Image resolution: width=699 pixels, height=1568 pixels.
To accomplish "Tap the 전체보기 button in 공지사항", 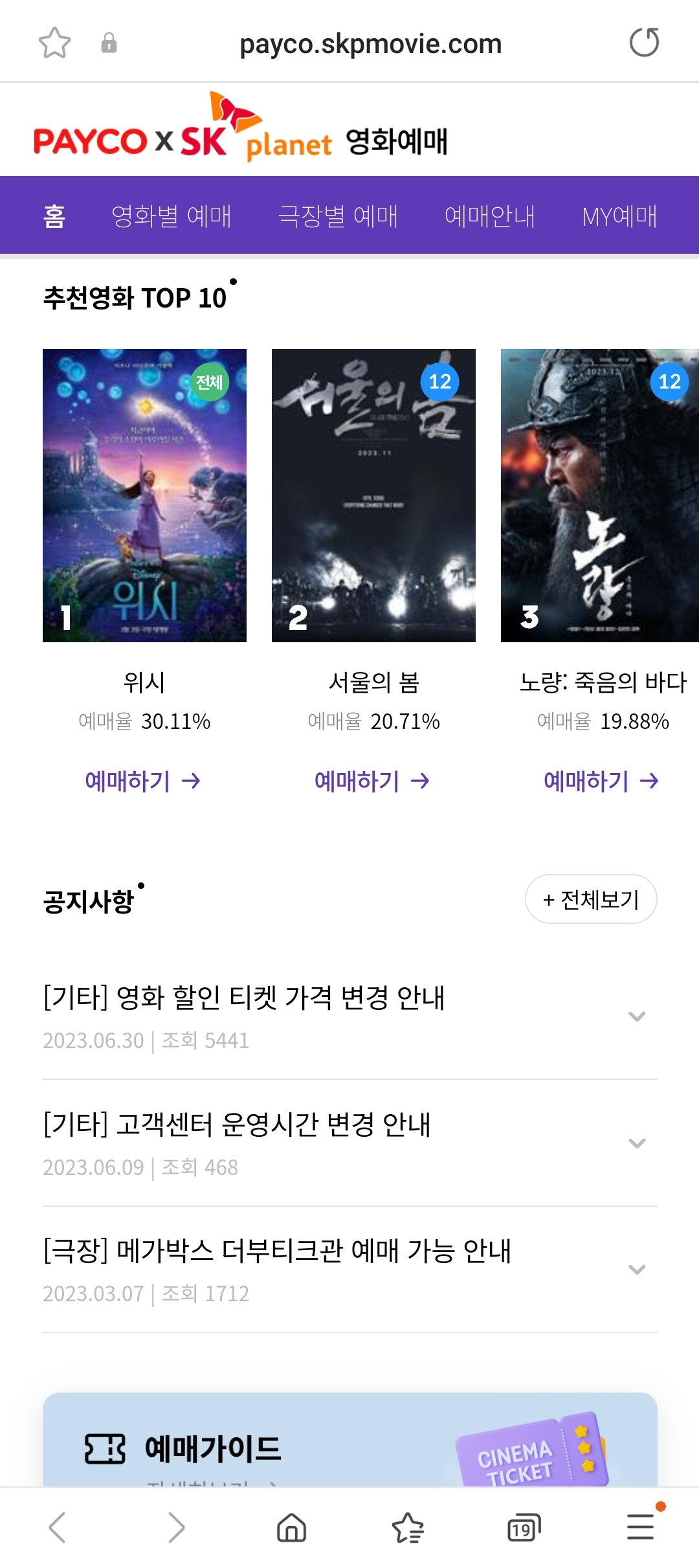I will [x=590, y=899].
